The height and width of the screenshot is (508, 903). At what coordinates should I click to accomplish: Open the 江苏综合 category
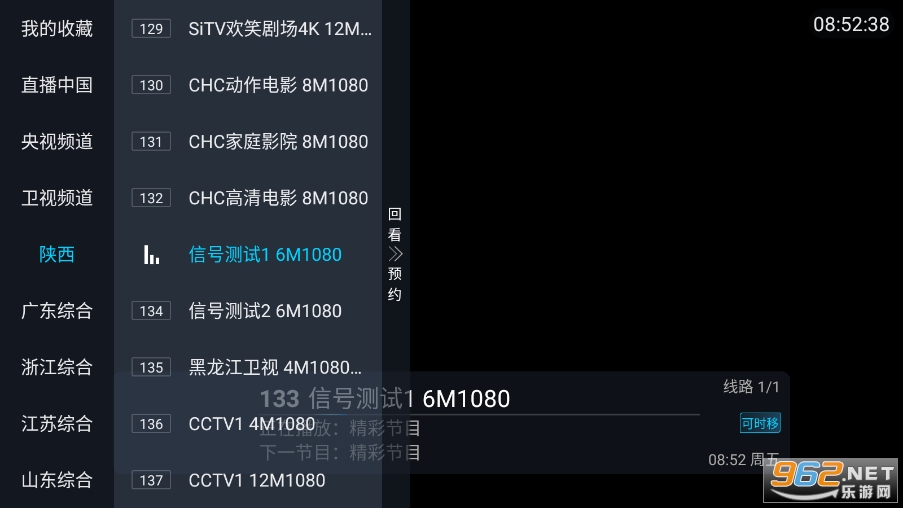pyautogui.click(x=57, y=424)
